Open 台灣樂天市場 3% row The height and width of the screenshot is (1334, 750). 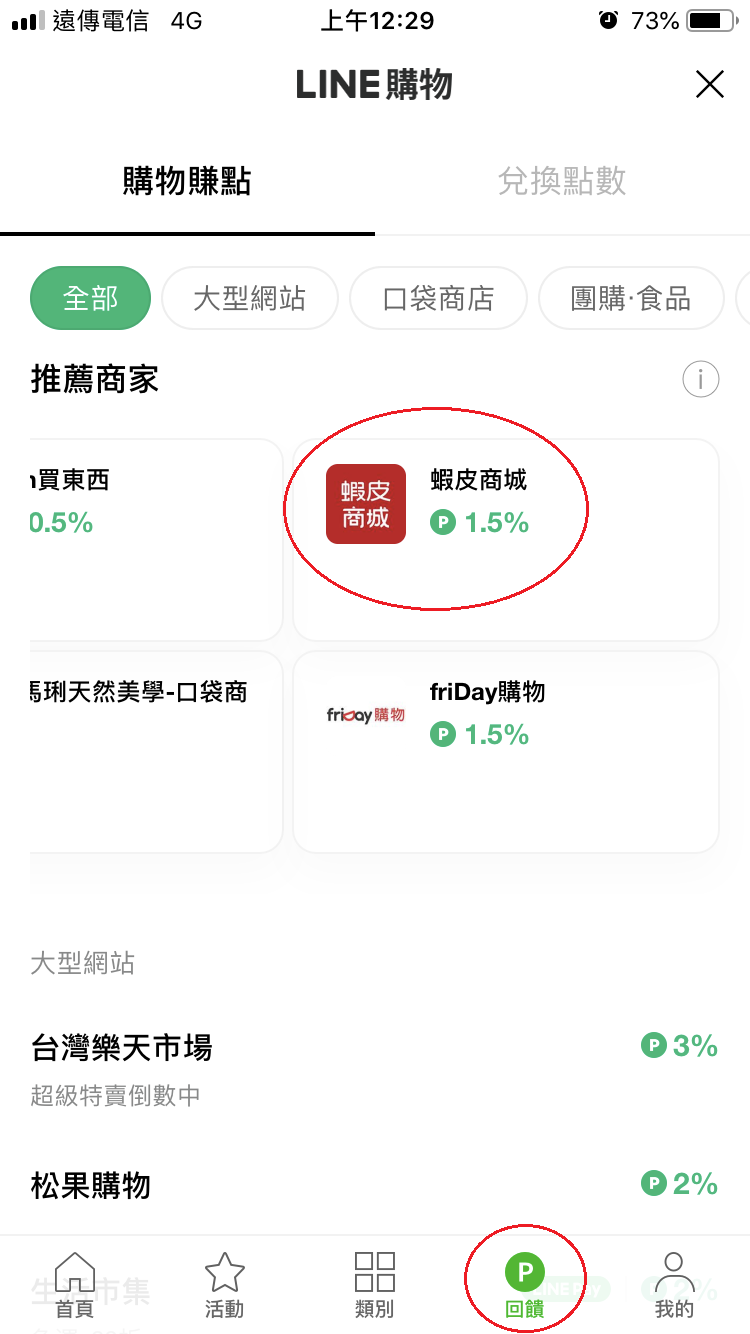375,1069
